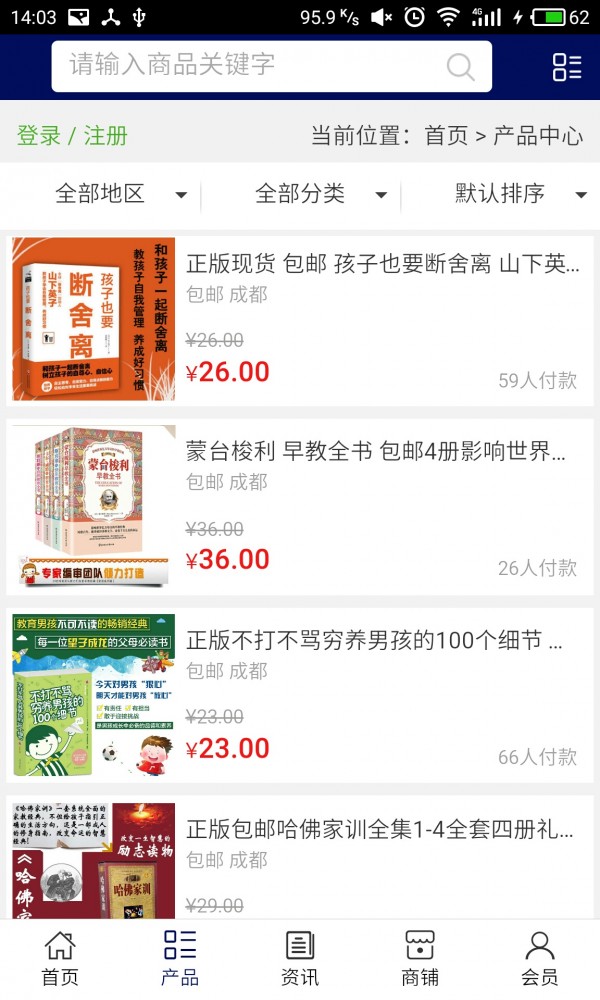600x1000 pixels.
Task: Tap the magnifier search icon
Action: (x=460, y=67)
